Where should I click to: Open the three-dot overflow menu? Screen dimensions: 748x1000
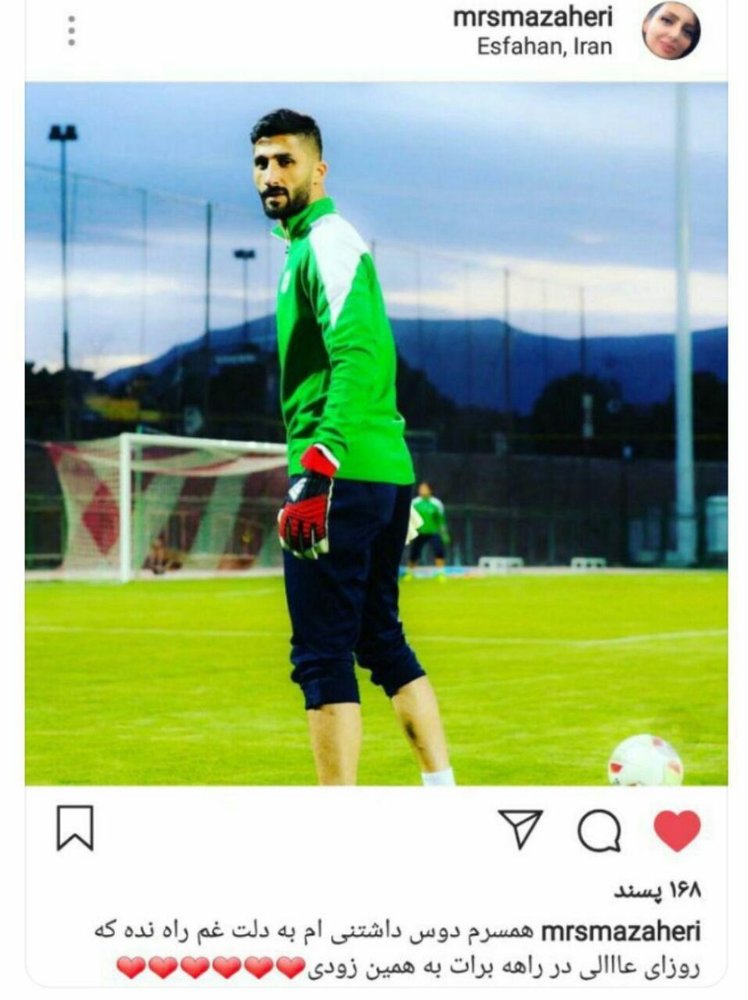point(71,31)
